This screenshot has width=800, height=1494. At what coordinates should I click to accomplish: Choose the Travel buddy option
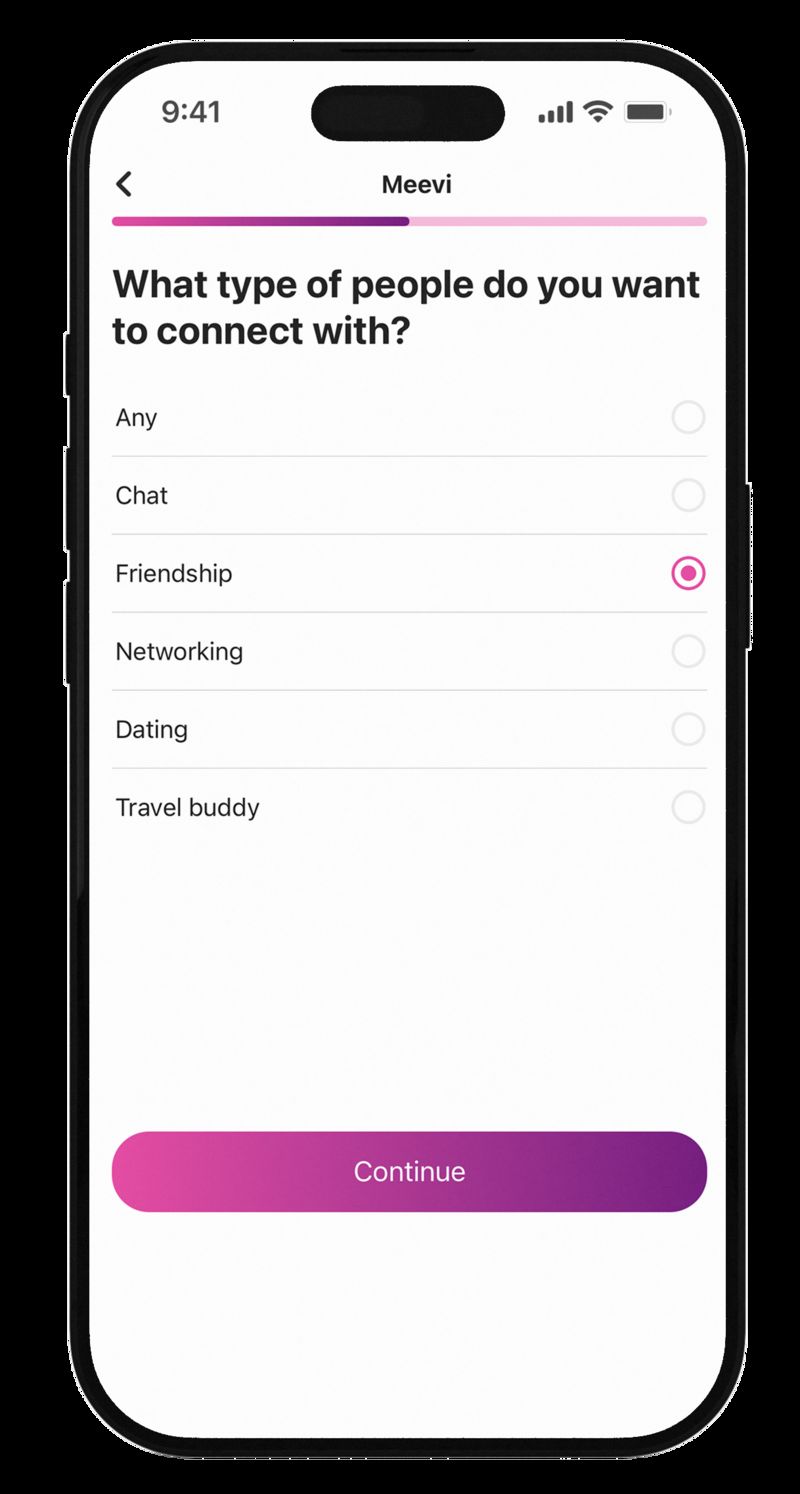tap(687, 807)
